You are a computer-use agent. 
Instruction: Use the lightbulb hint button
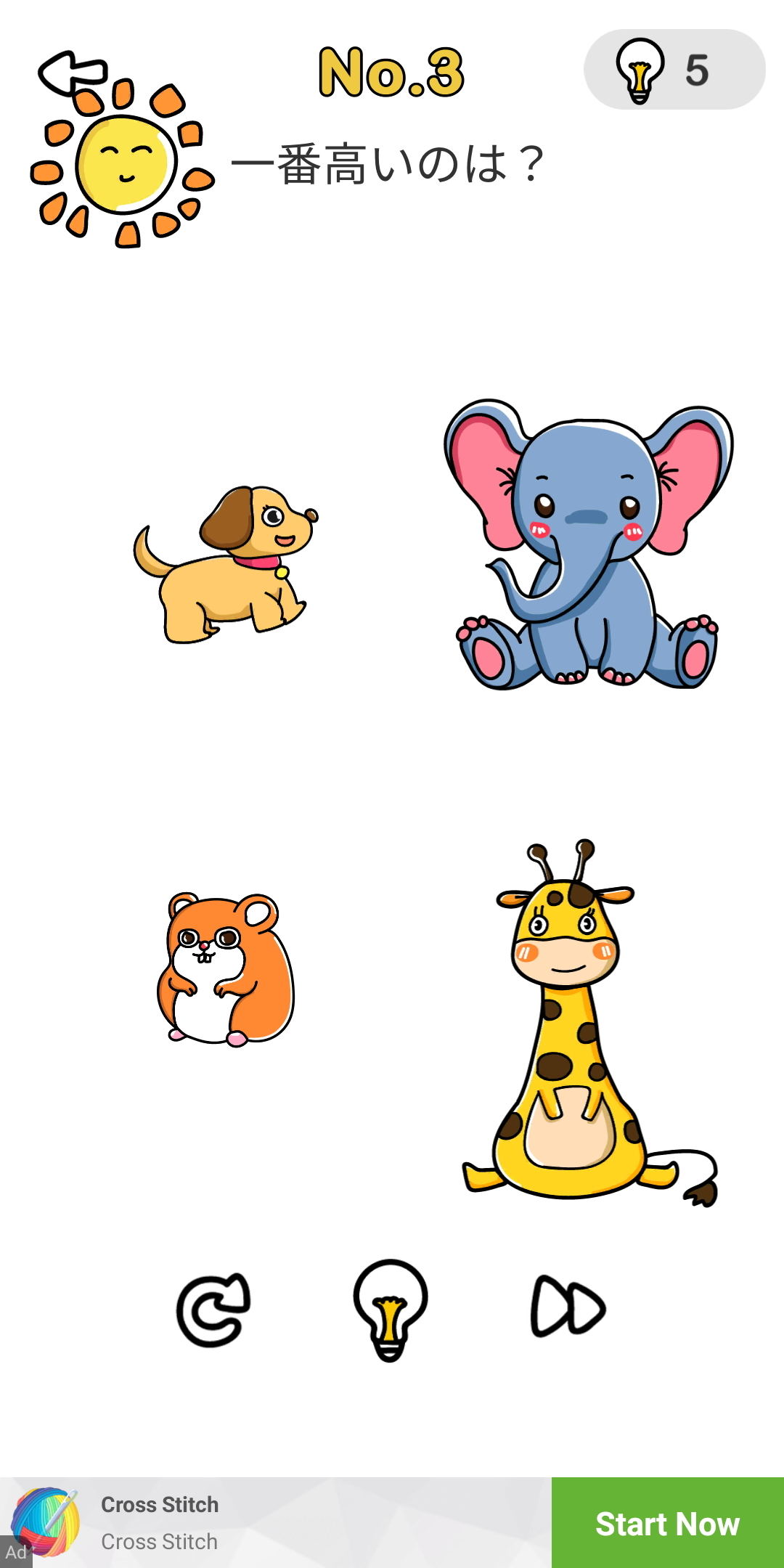[x=391, y=1310]
